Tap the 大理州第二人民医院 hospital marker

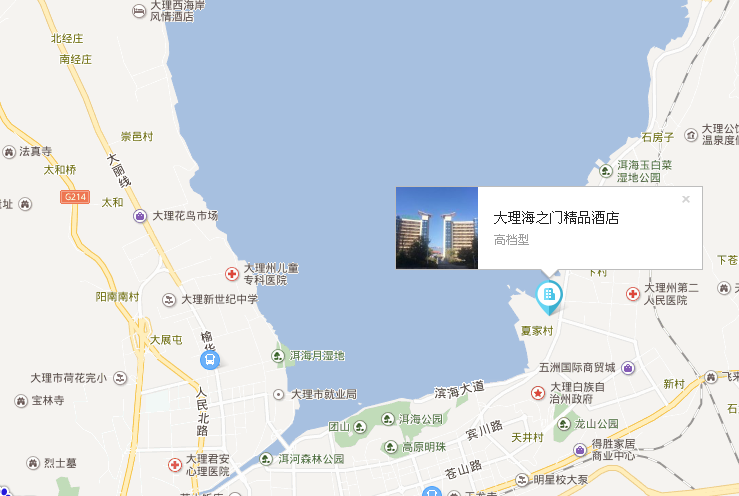click(632, 294)
